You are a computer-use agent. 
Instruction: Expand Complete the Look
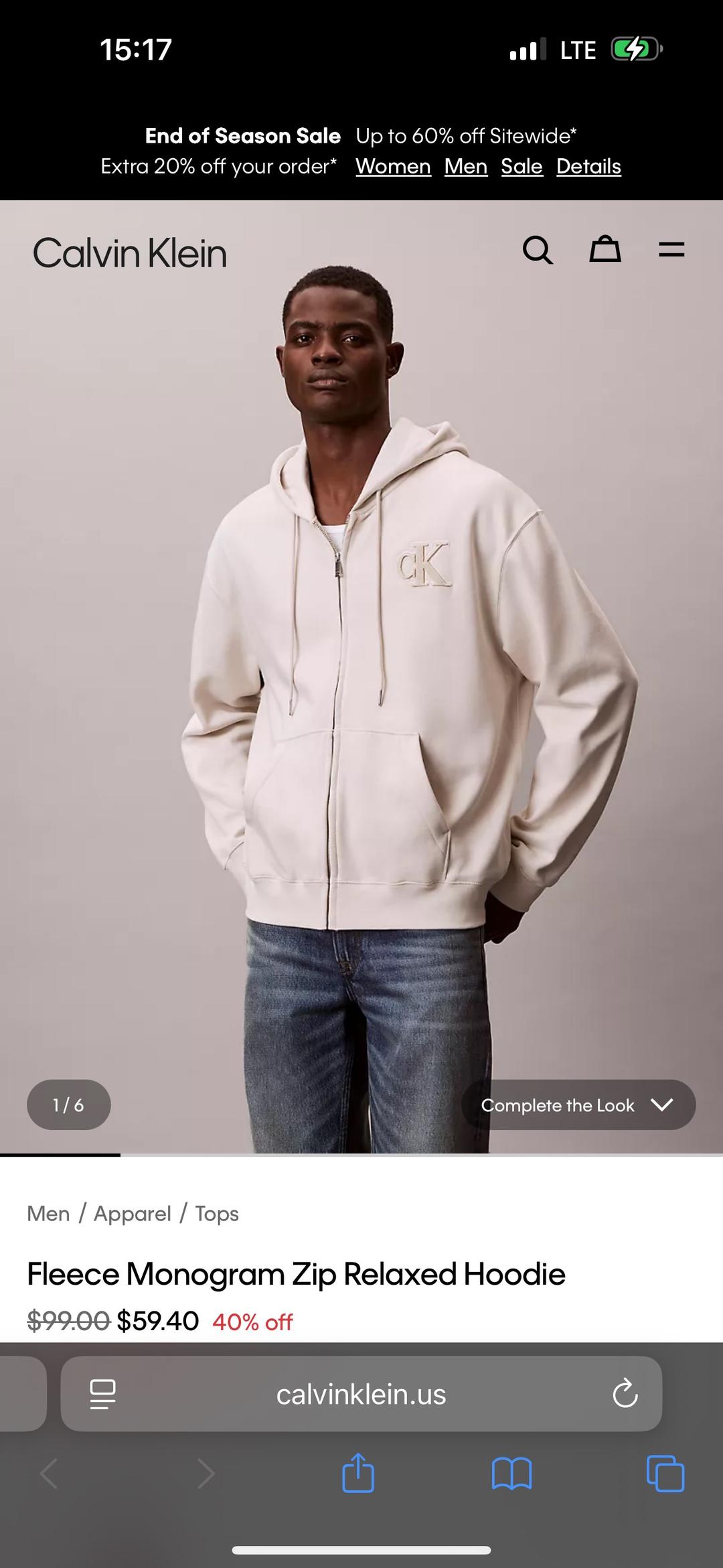tap(578, 1104)
